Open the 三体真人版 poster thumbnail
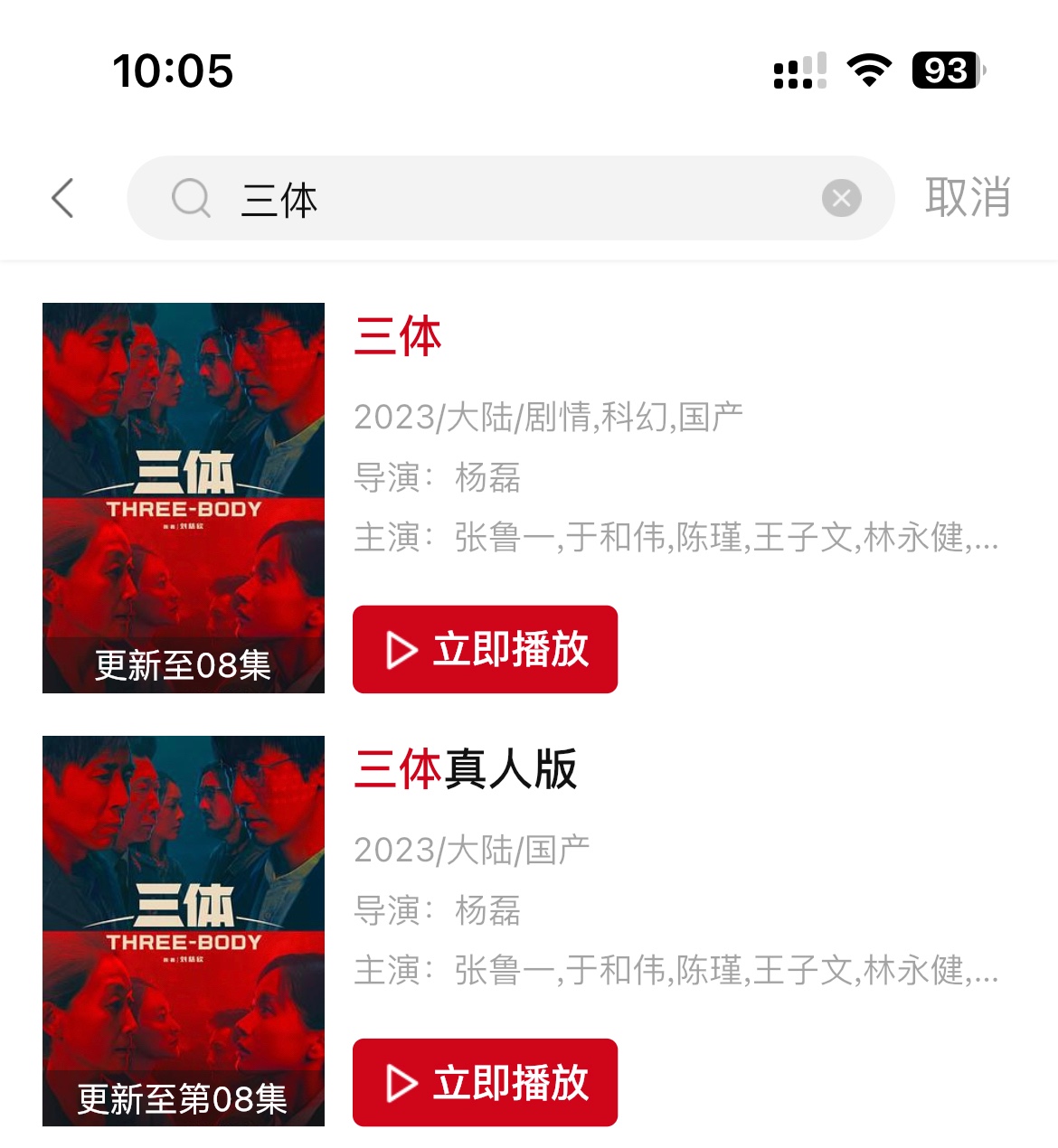The width and height of the screenshot is (1058, 1148). (x=184, y=931)
